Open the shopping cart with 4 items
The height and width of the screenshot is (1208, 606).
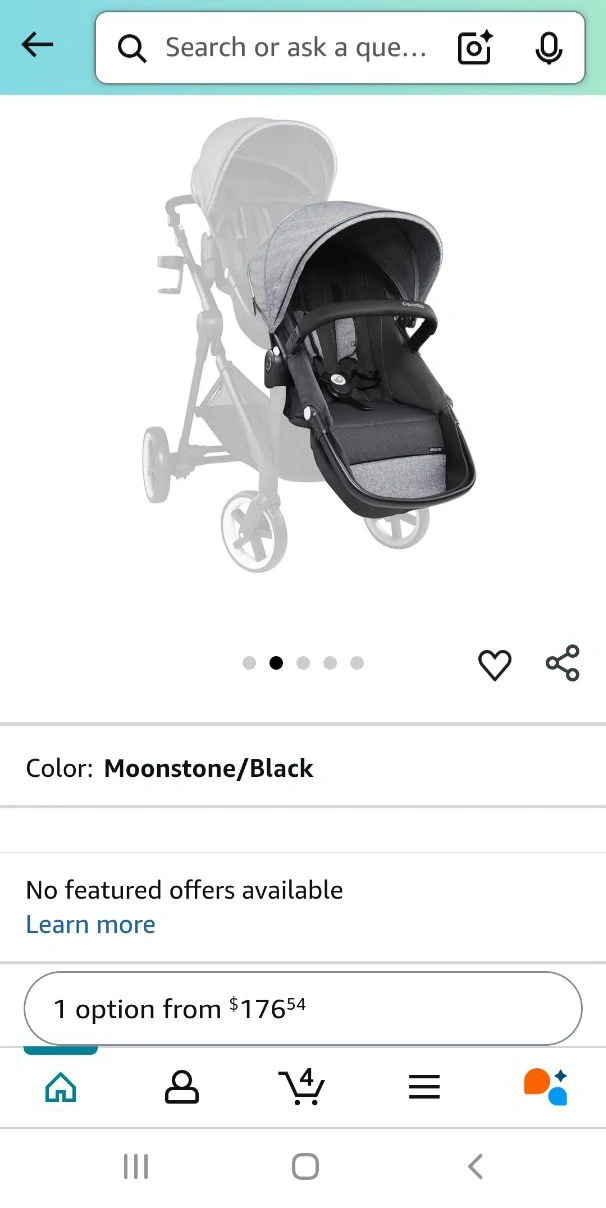pos(301,1086)
